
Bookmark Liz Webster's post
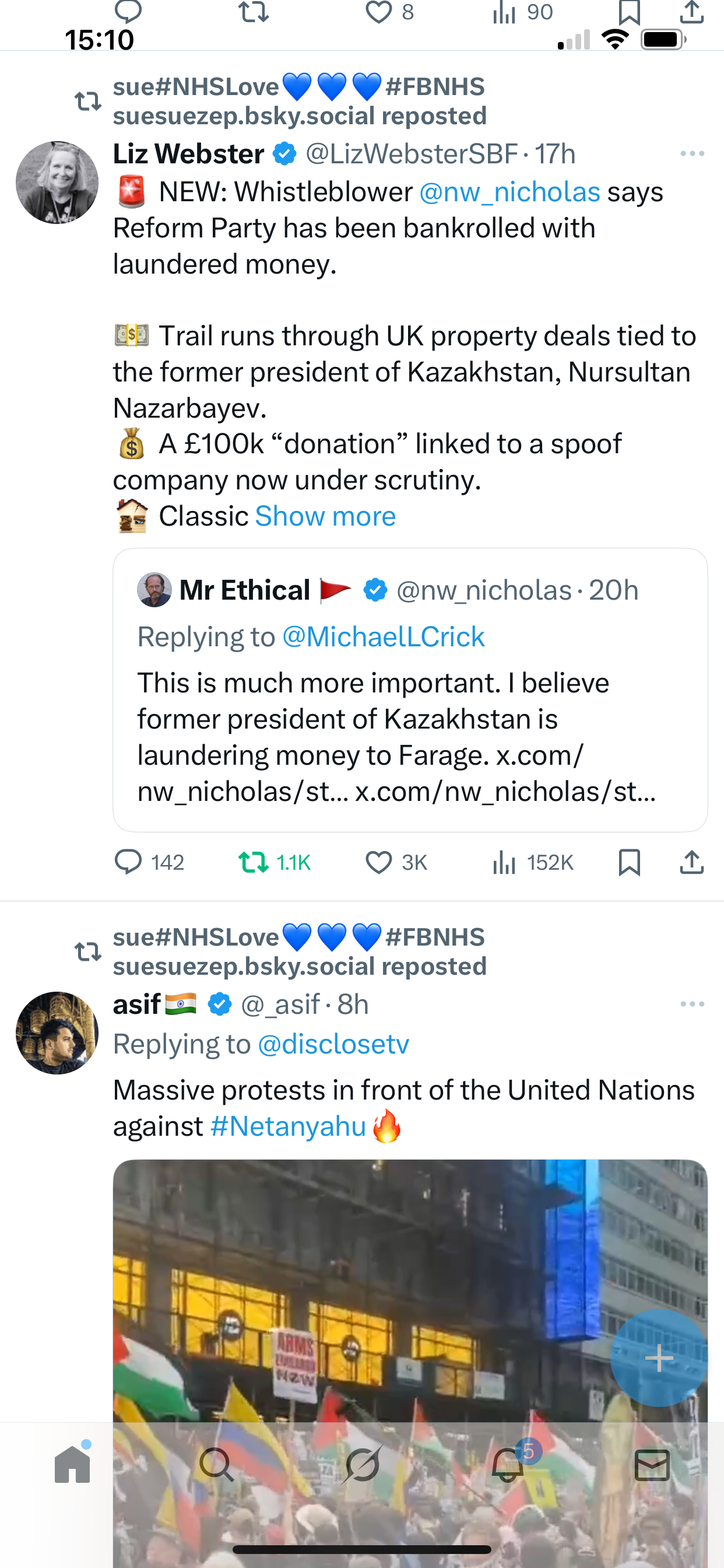coord(629,862)
